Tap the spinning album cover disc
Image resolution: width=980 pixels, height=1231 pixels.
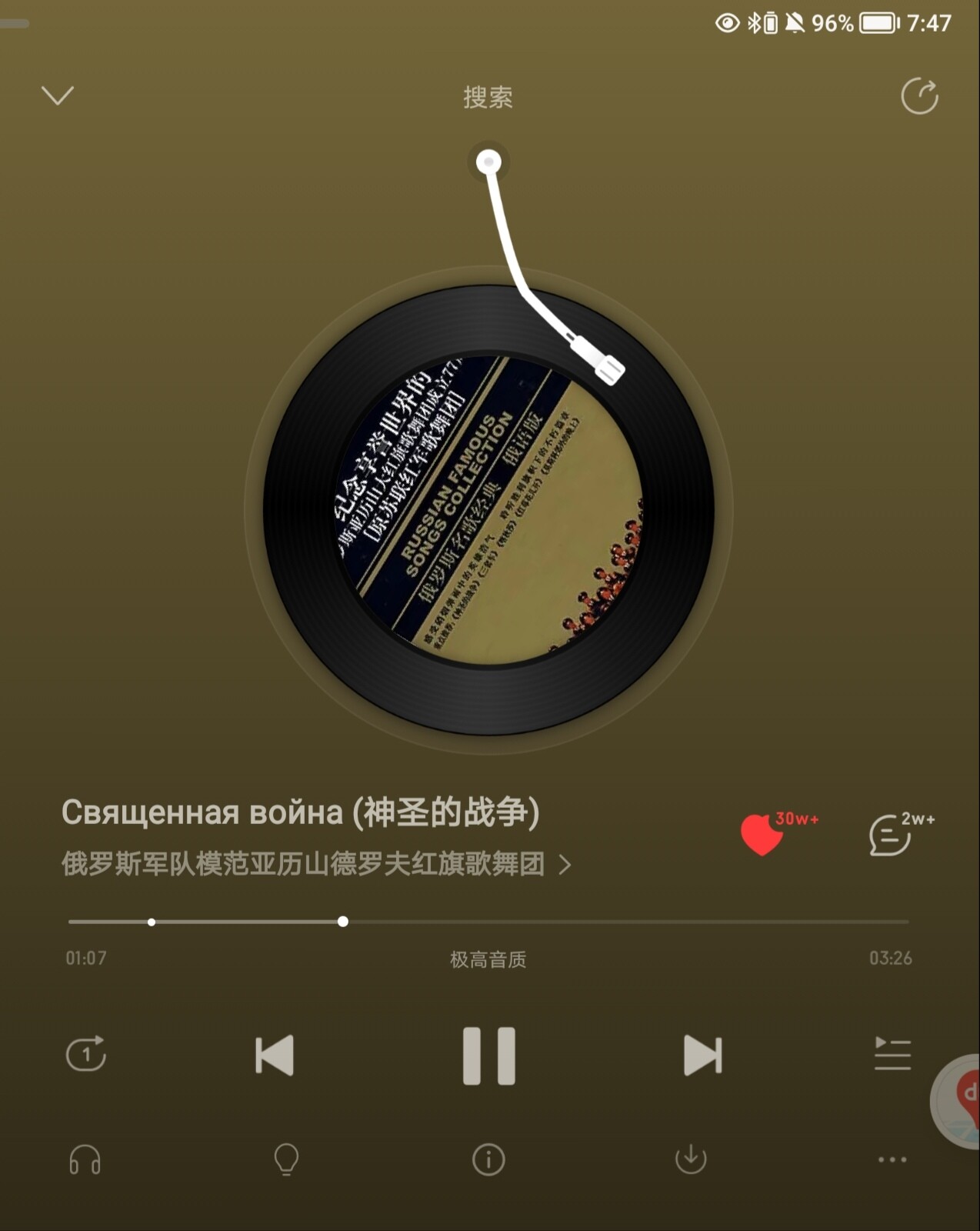[x=489, y=509]
